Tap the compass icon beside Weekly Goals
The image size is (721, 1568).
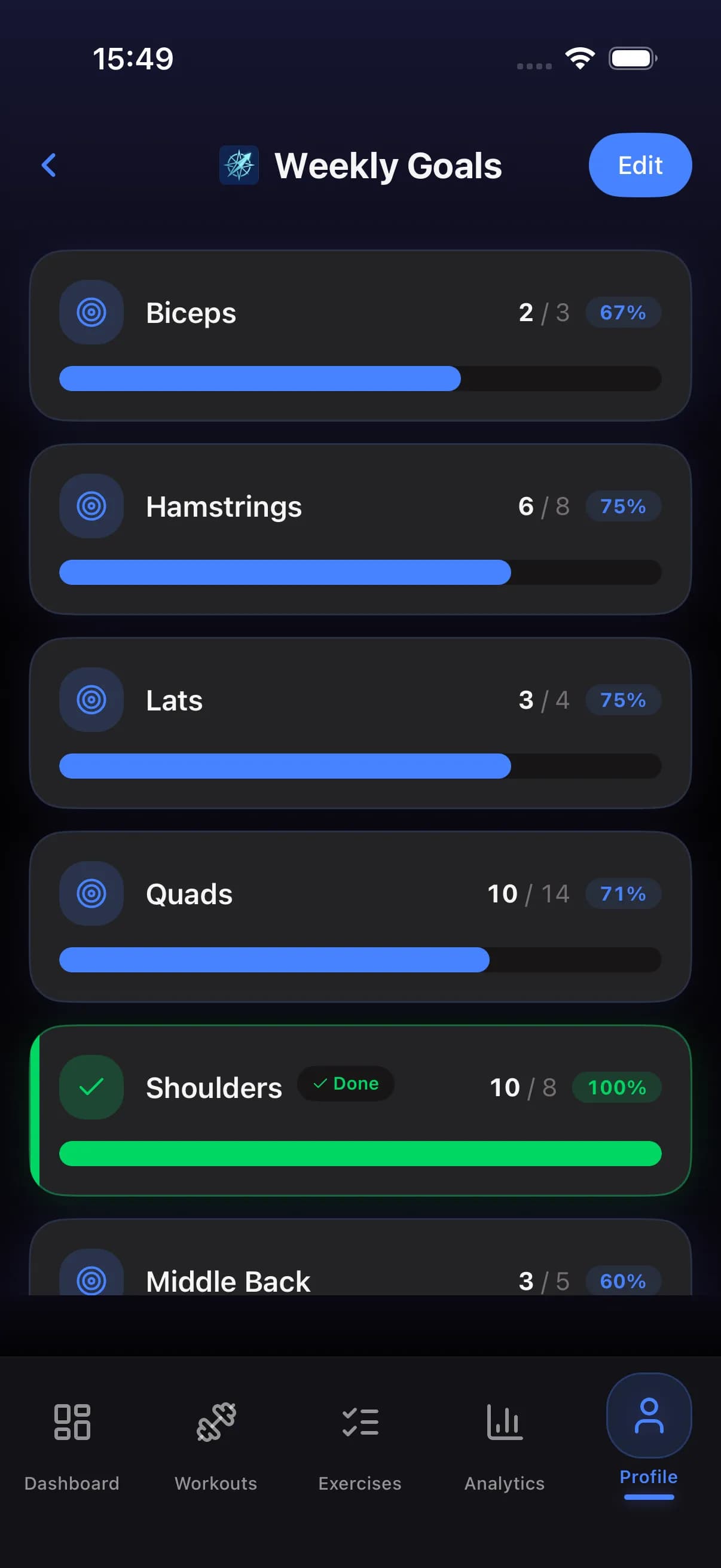pos(239,165)
